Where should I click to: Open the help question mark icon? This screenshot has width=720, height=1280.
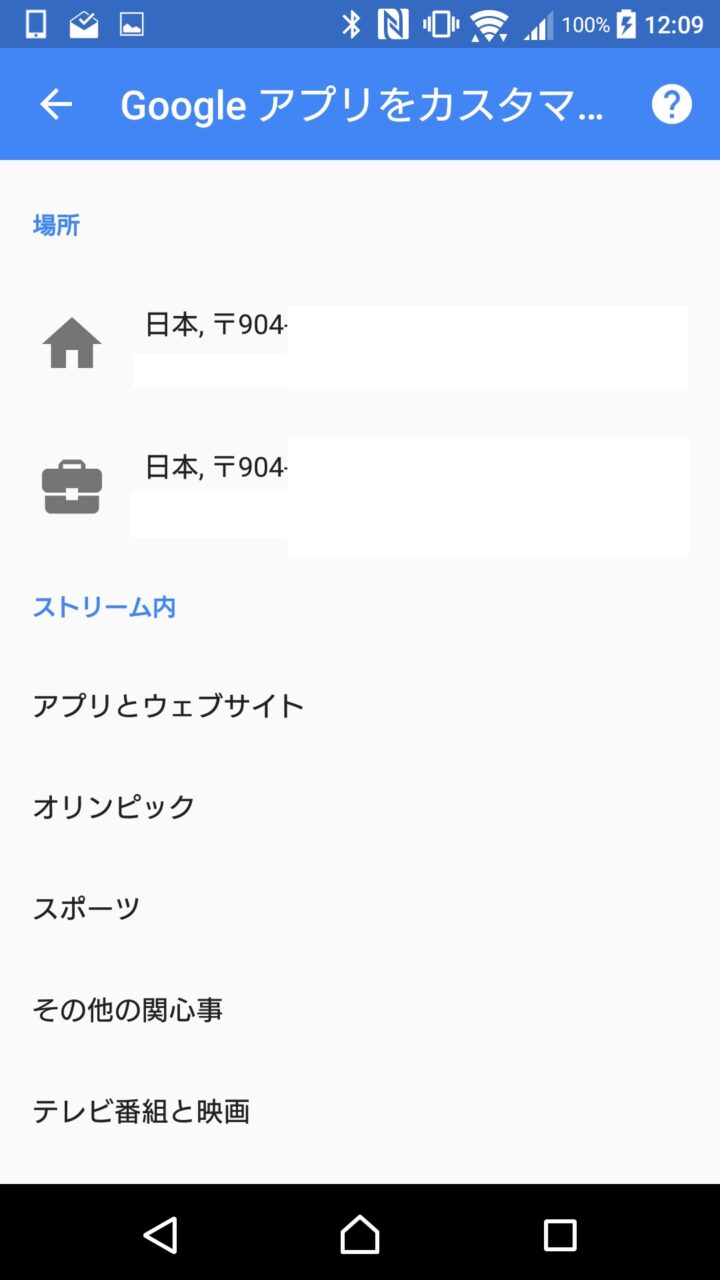pos(671,104)
